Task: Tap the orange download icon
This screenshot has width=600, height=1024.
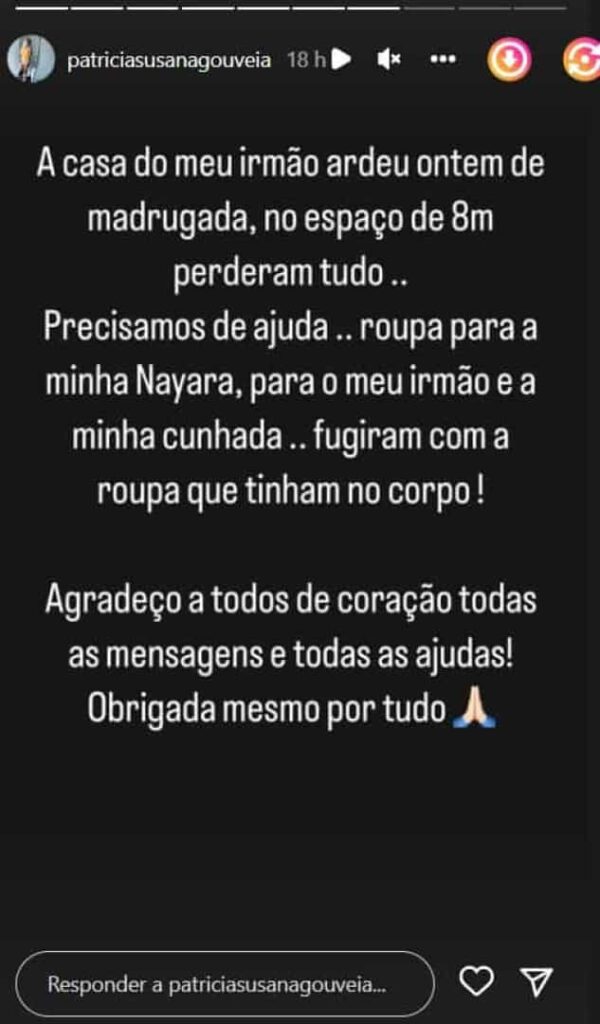Action: pyautogui.click(x=510, y=59)
